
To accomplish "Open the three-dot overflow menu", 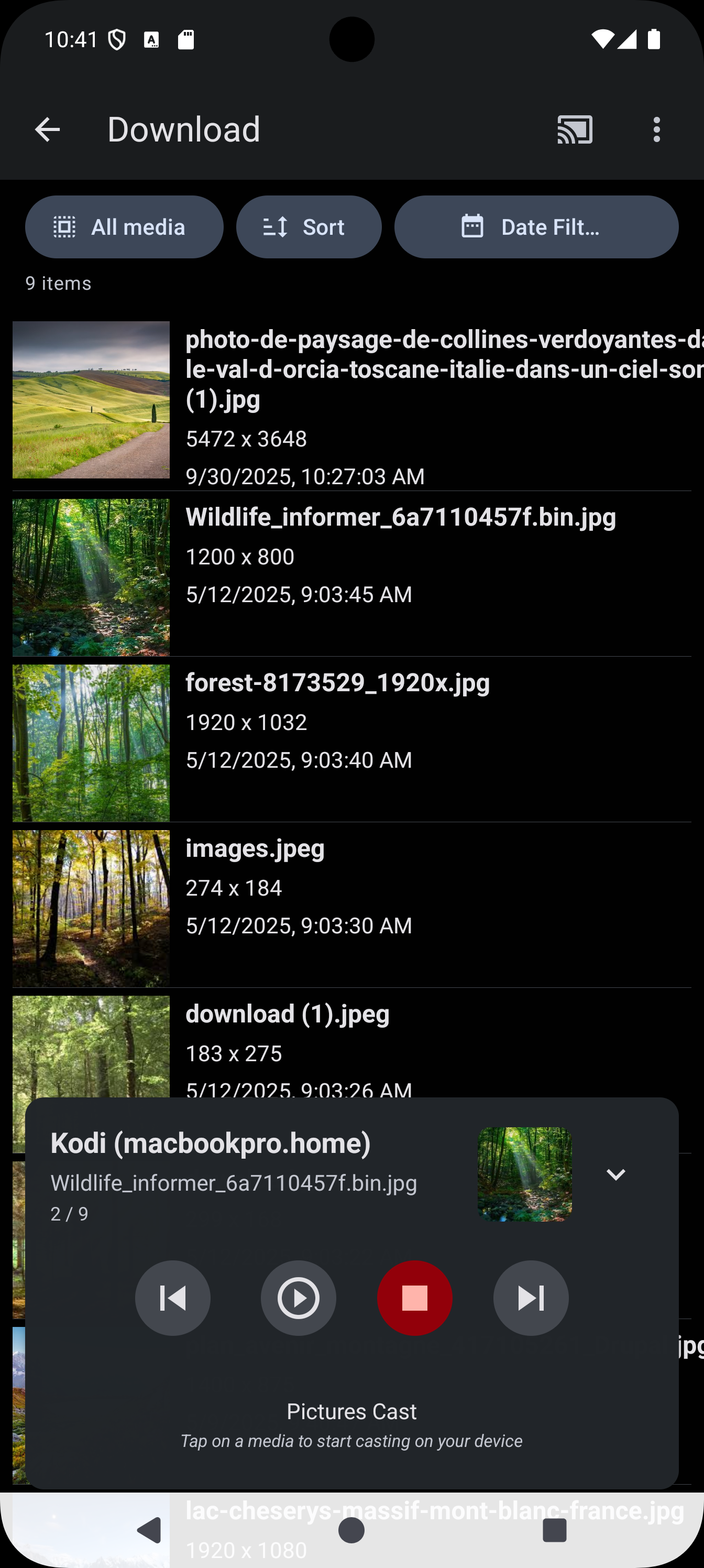I will click(656, 129).
